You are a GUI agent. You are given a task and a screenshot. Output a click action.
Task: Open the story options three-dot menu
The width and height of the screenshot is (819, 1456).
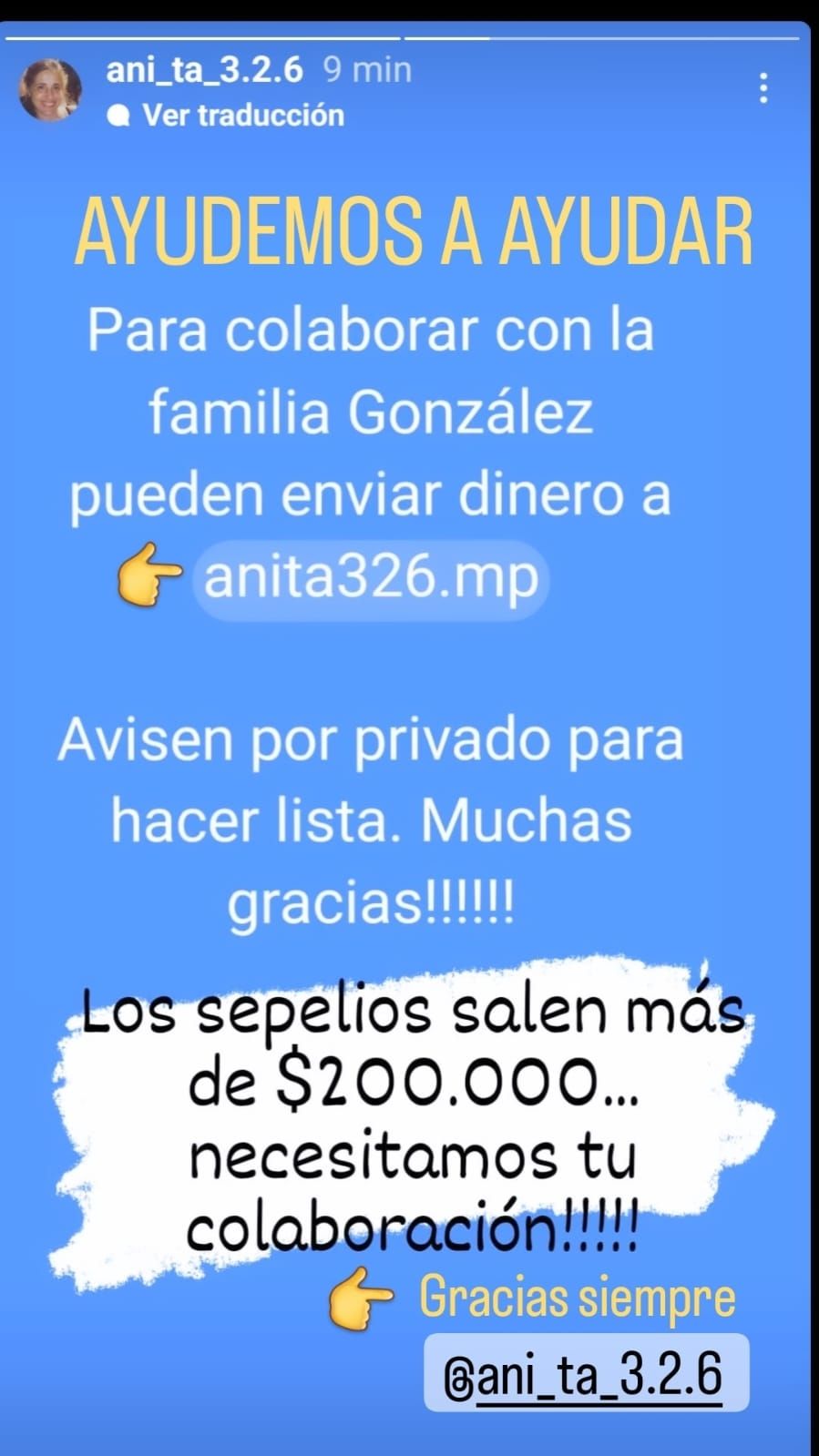[763, 87]
